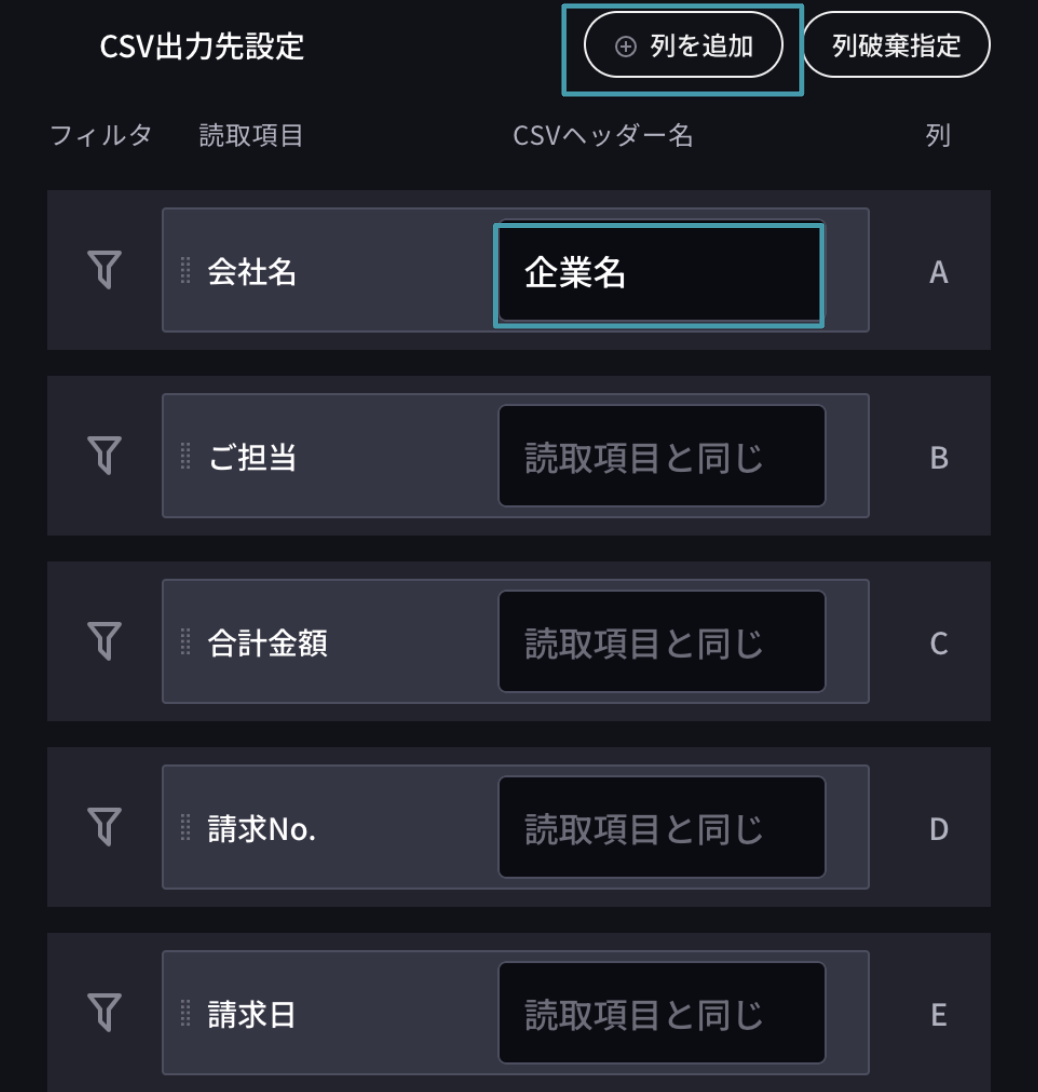Select the CSV header field for 合計金額
This screenshot has height=1092, width=1038.
tap(661, 642)
